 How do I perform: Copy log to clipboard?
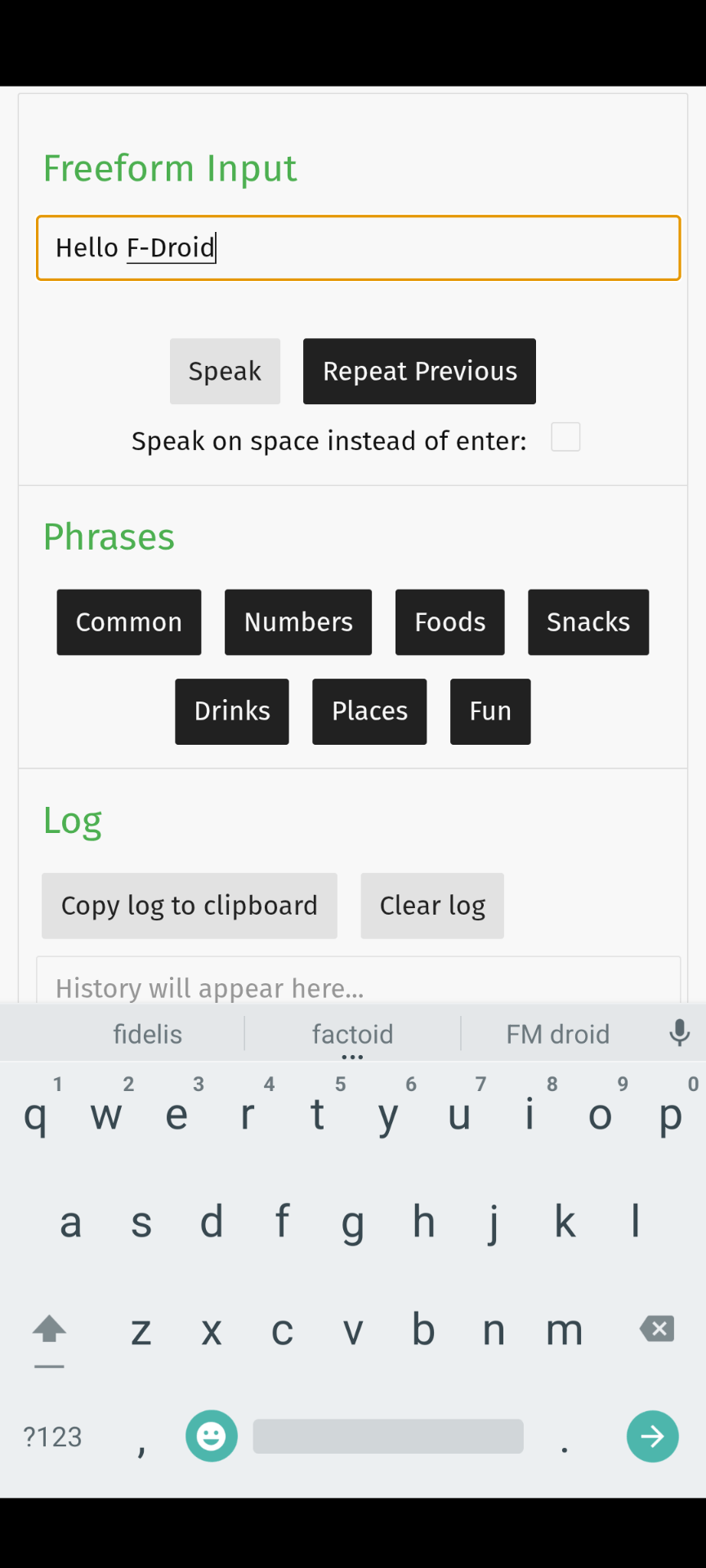coord(190,906)
